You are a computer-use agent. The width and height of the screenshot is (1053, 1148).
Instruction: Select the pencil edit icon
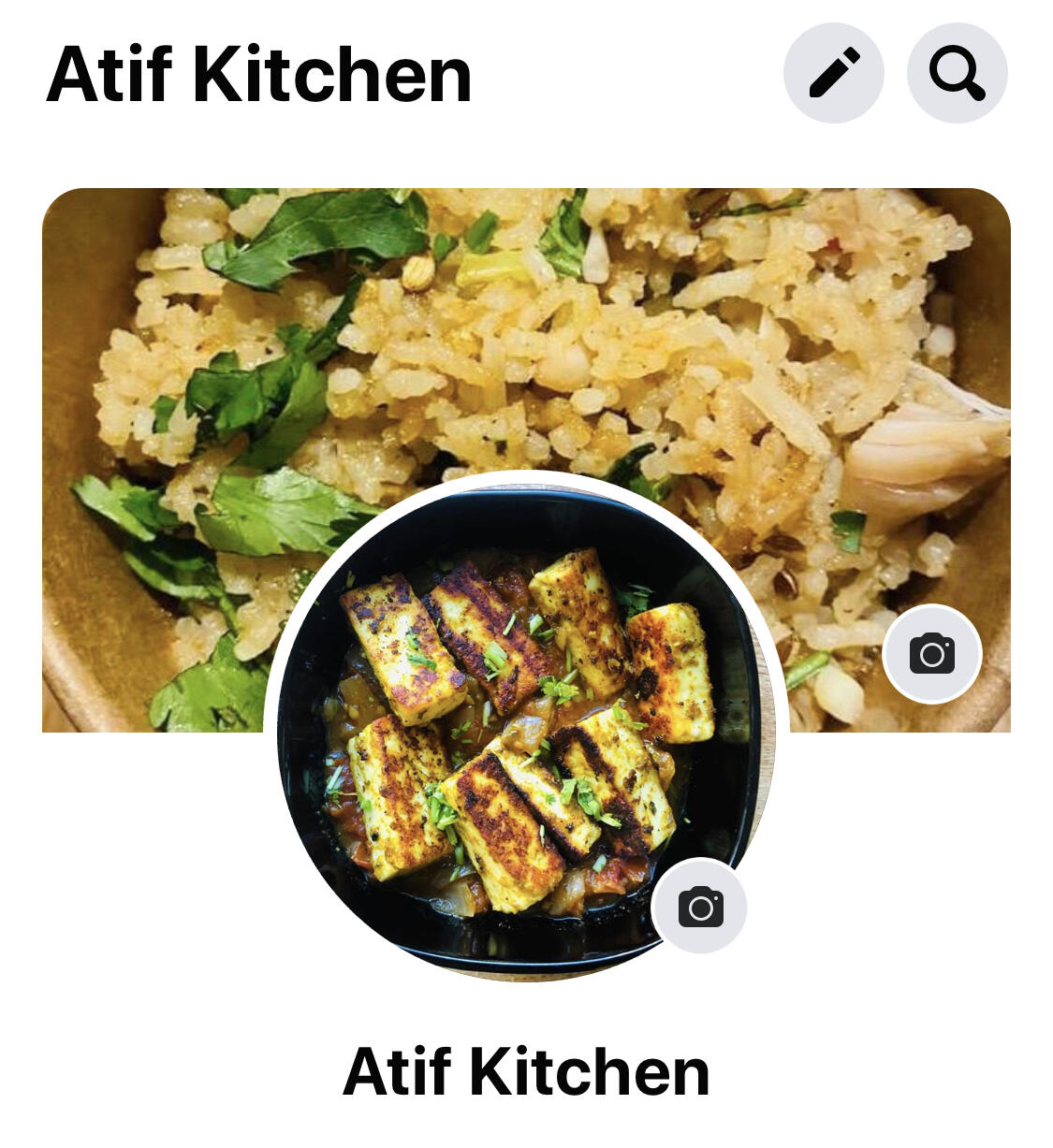[836, 73]
